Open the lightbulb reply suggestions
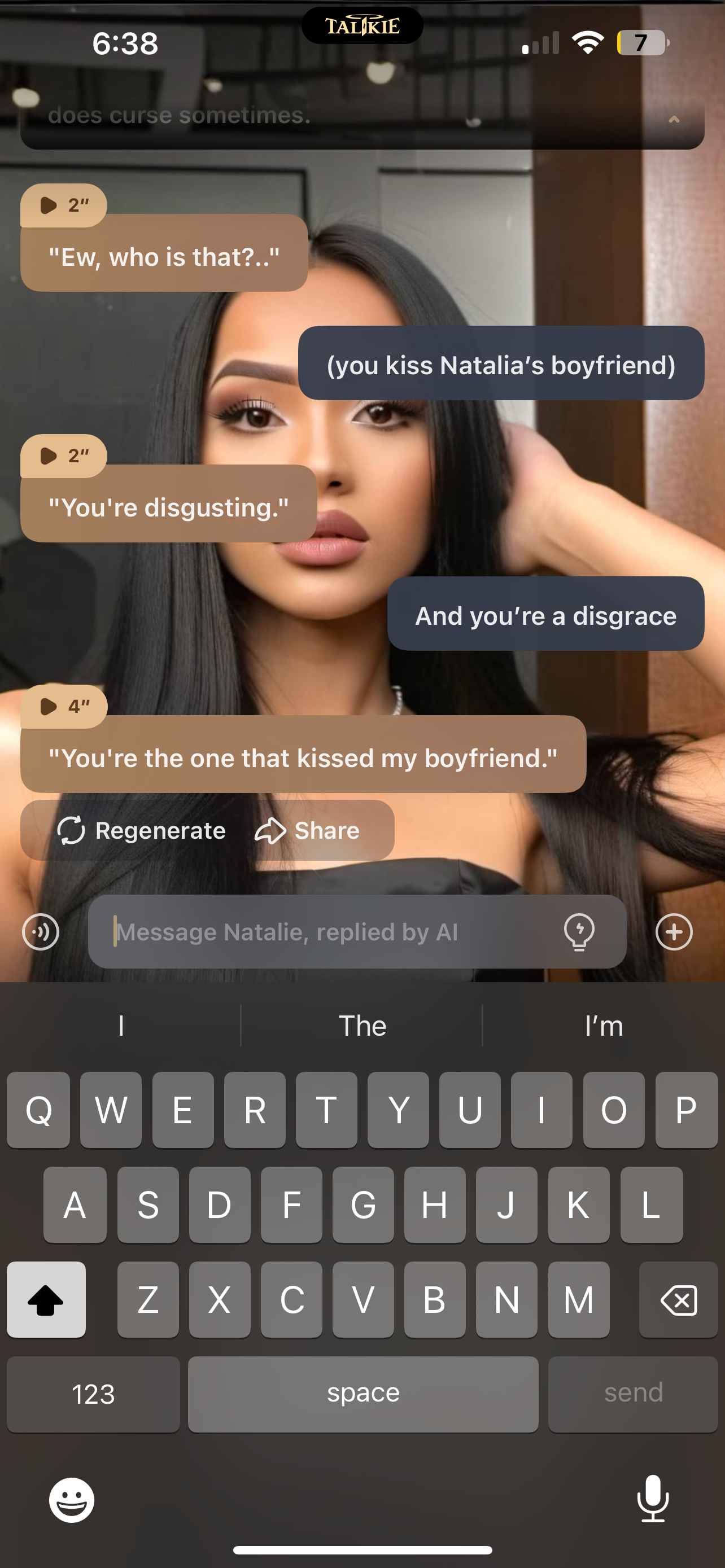This screenshot has height=1568, width=725. [579, 932]
